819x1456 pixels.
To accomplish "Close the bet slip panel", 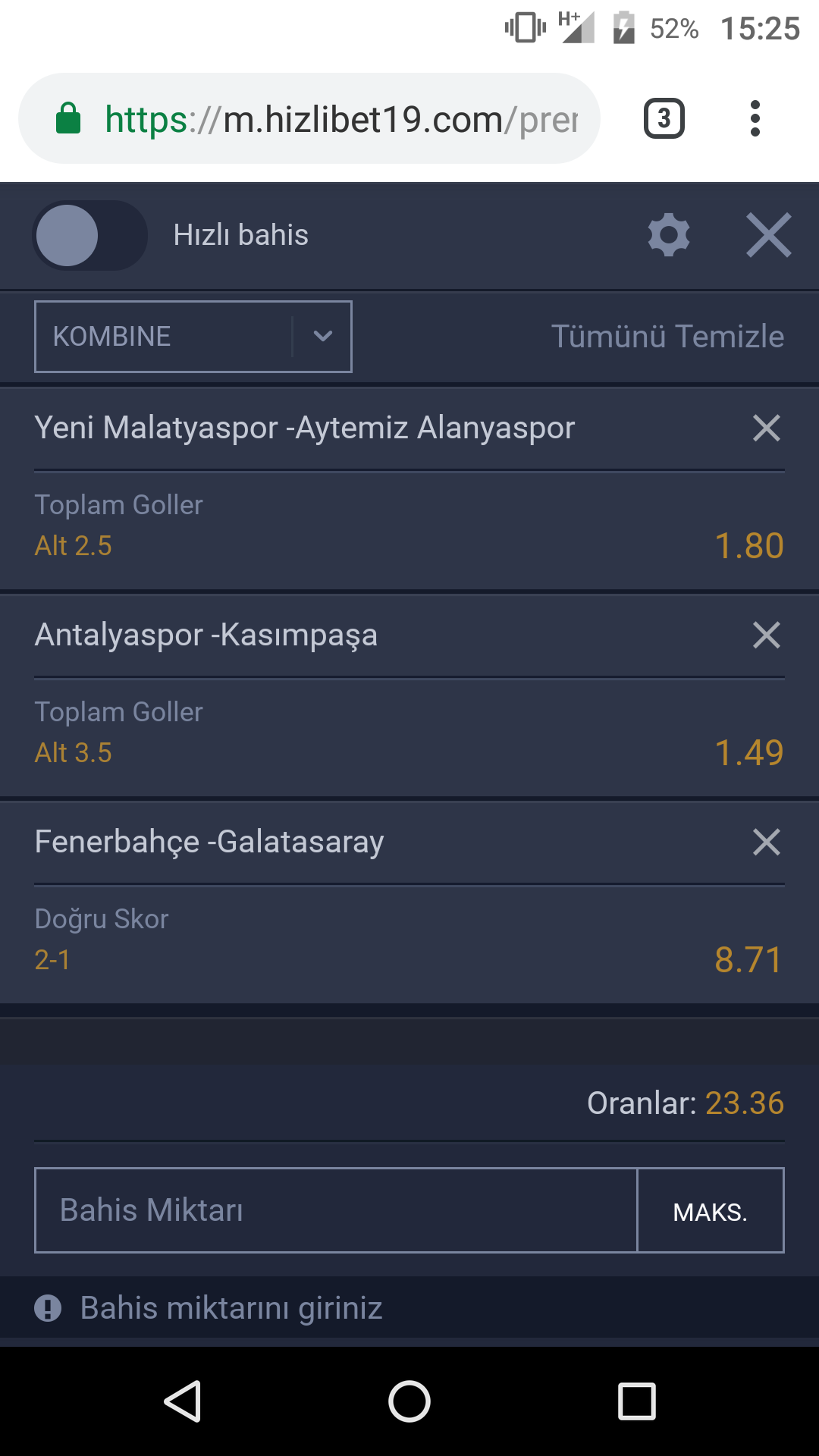I will tap(768, 235).
